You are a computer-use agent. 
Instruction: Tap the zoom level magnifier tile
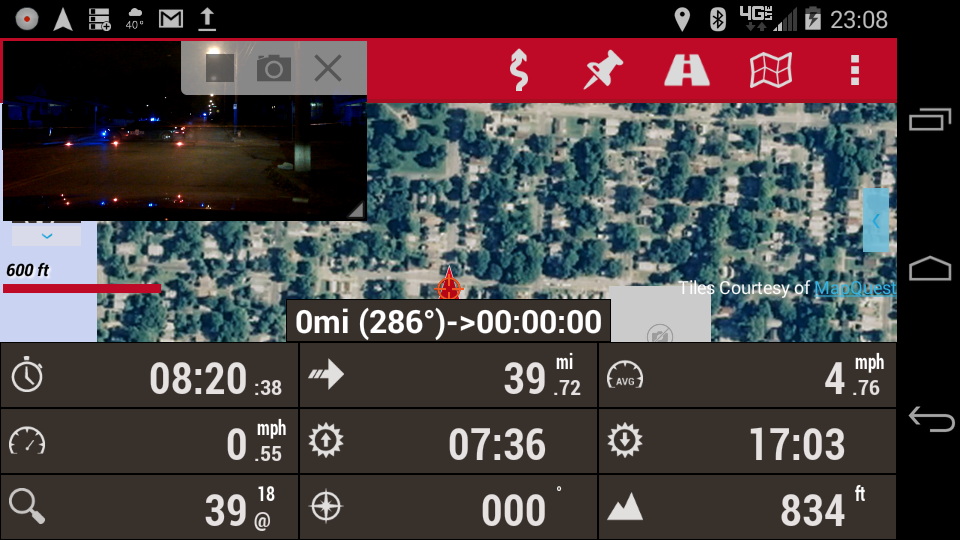[x=149, y=508]
